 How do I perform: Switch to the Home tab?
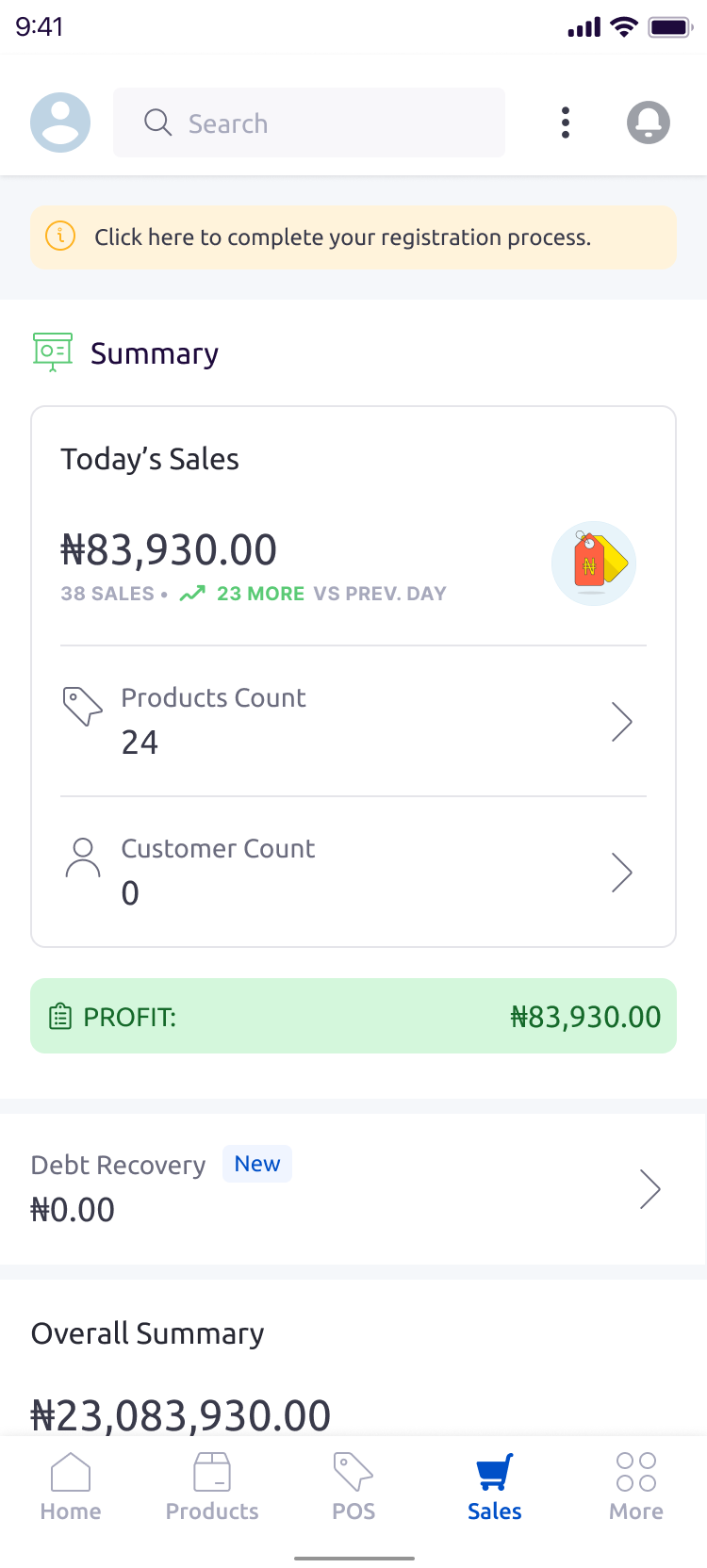[x=71, y=1487]
